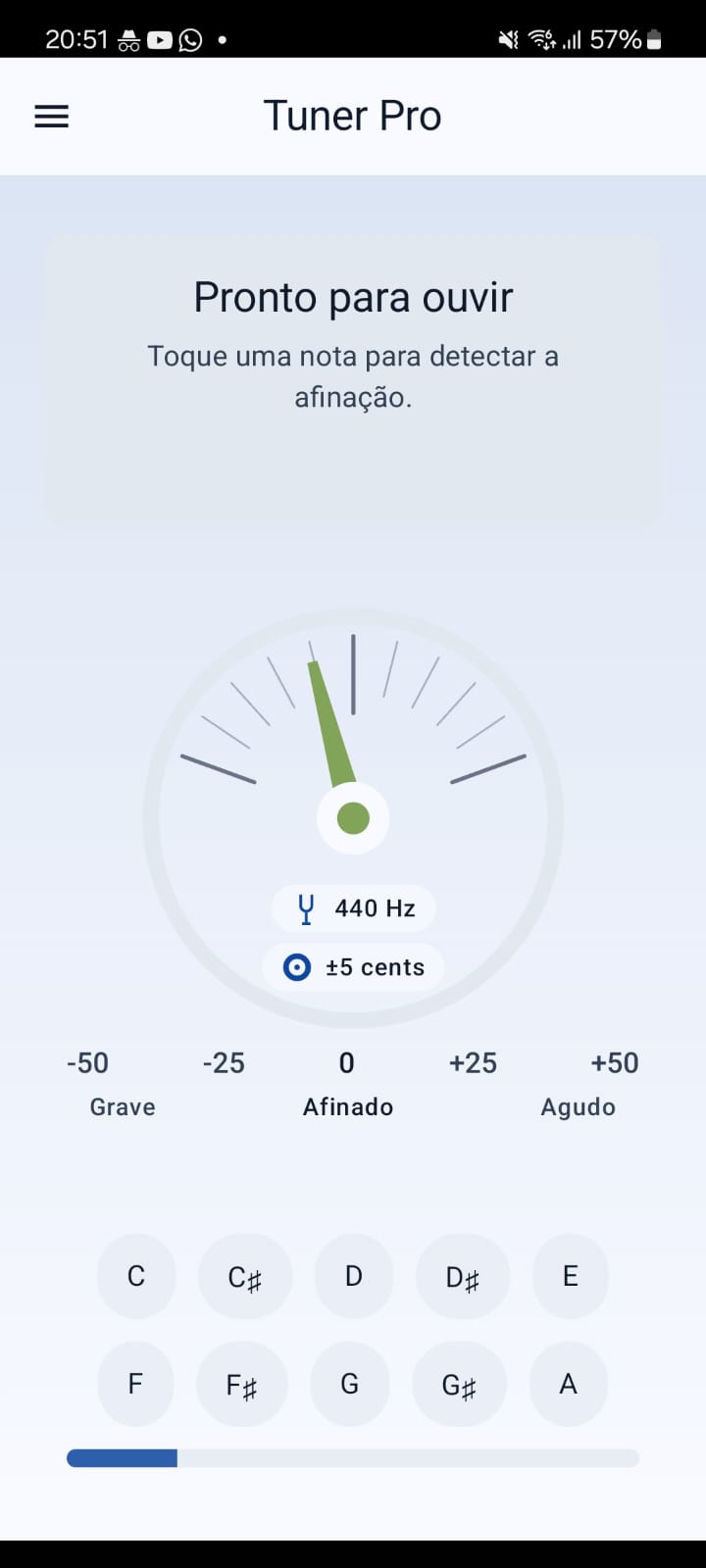Click the blue progress bar at the bottom
The width and height of the screenshot is (706, 1568).
pos(121,1458)
